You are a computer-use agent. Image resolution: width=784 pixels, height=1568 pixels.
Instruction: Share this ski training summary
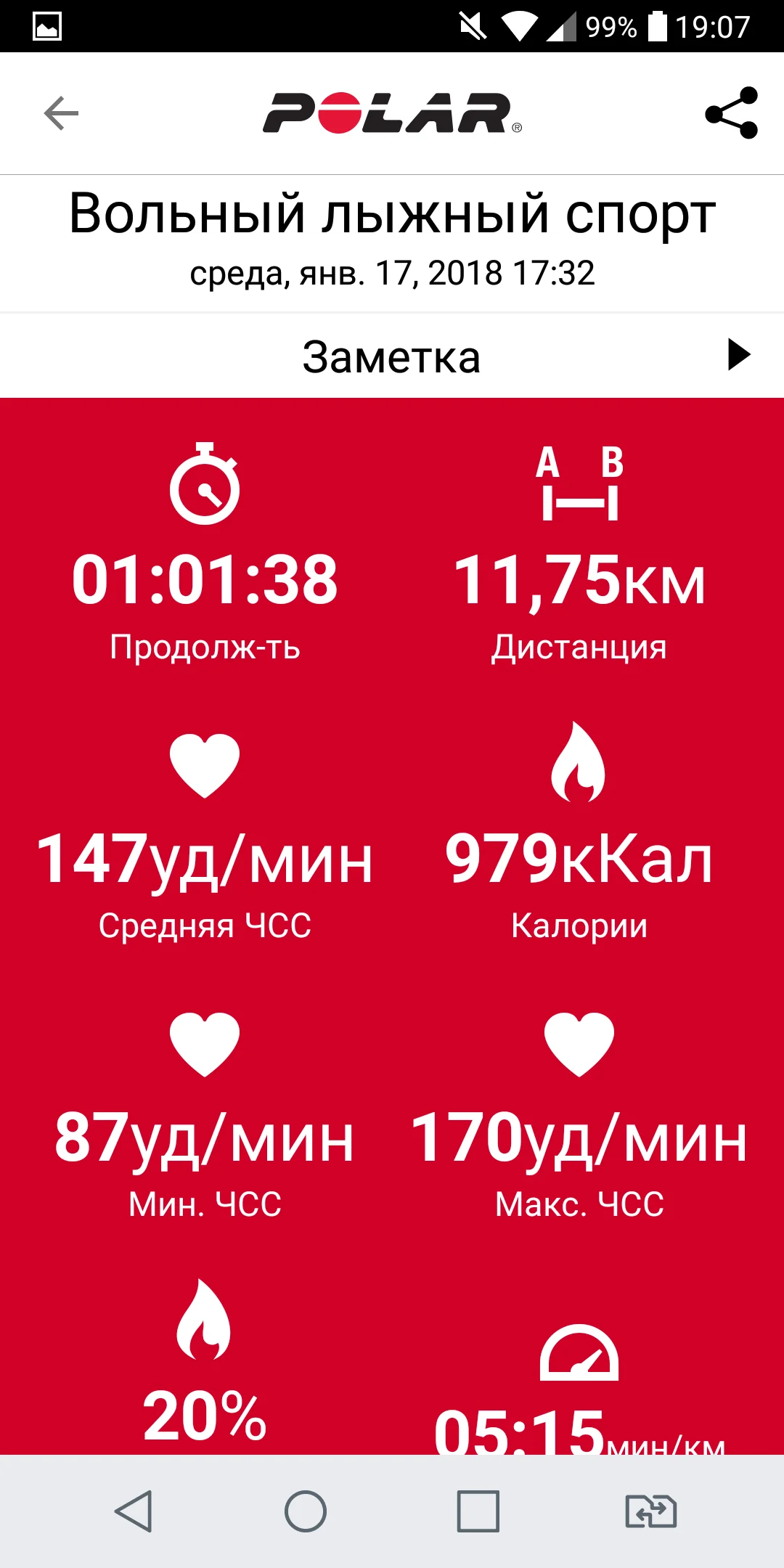pyautogui.click(x=731, y=113)
